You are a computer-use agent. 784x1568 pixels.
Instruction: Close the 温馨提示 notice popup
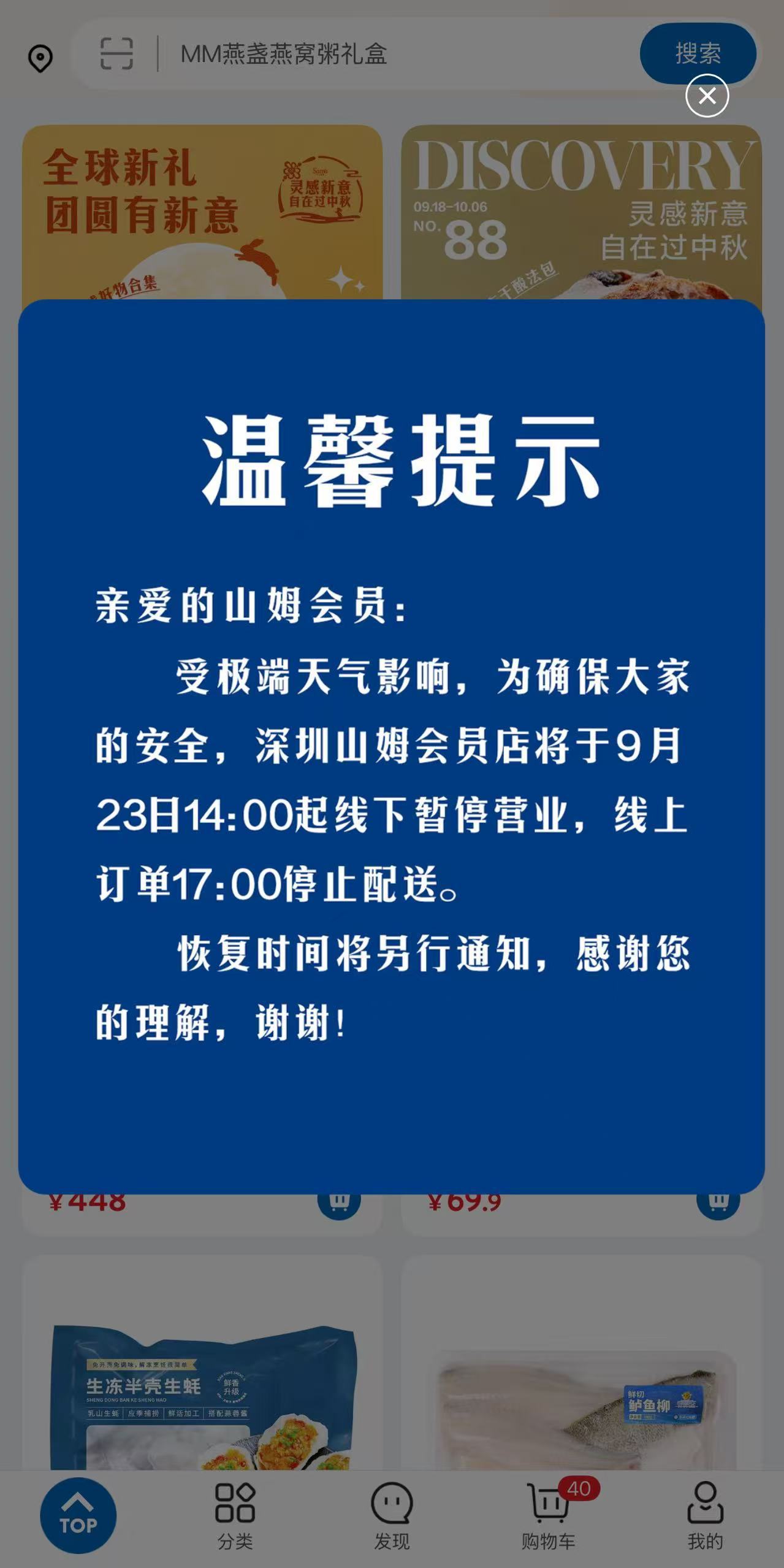pyautogui.click(x=707, y=96)
